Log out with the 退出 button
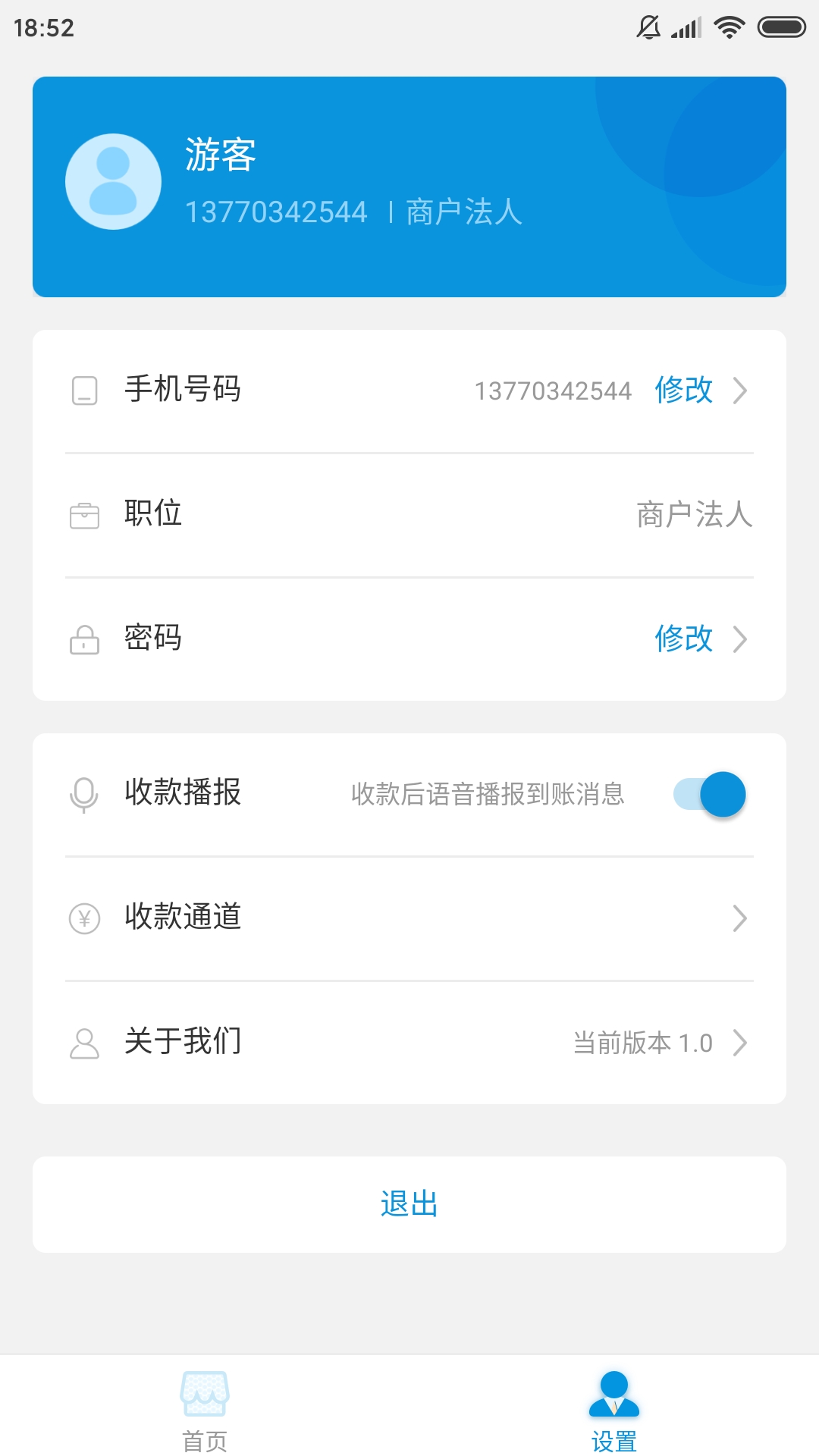This screenshot has width=819, height=1456. [409, 1204]
